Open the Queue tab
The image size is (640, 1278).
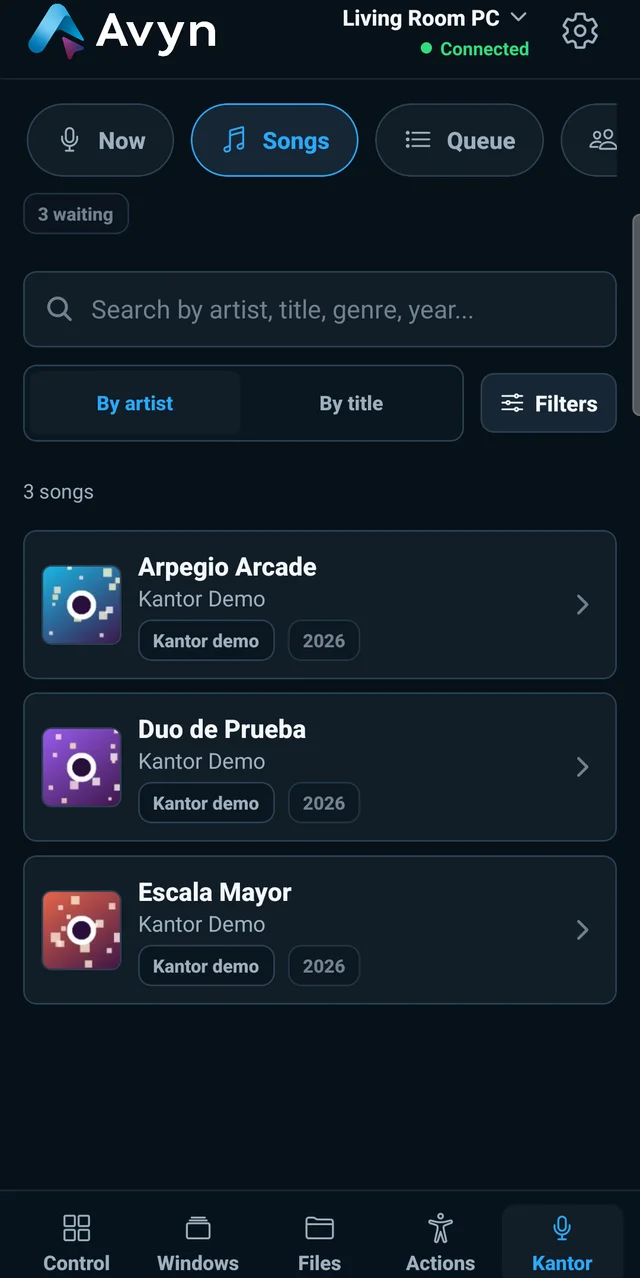459,141
